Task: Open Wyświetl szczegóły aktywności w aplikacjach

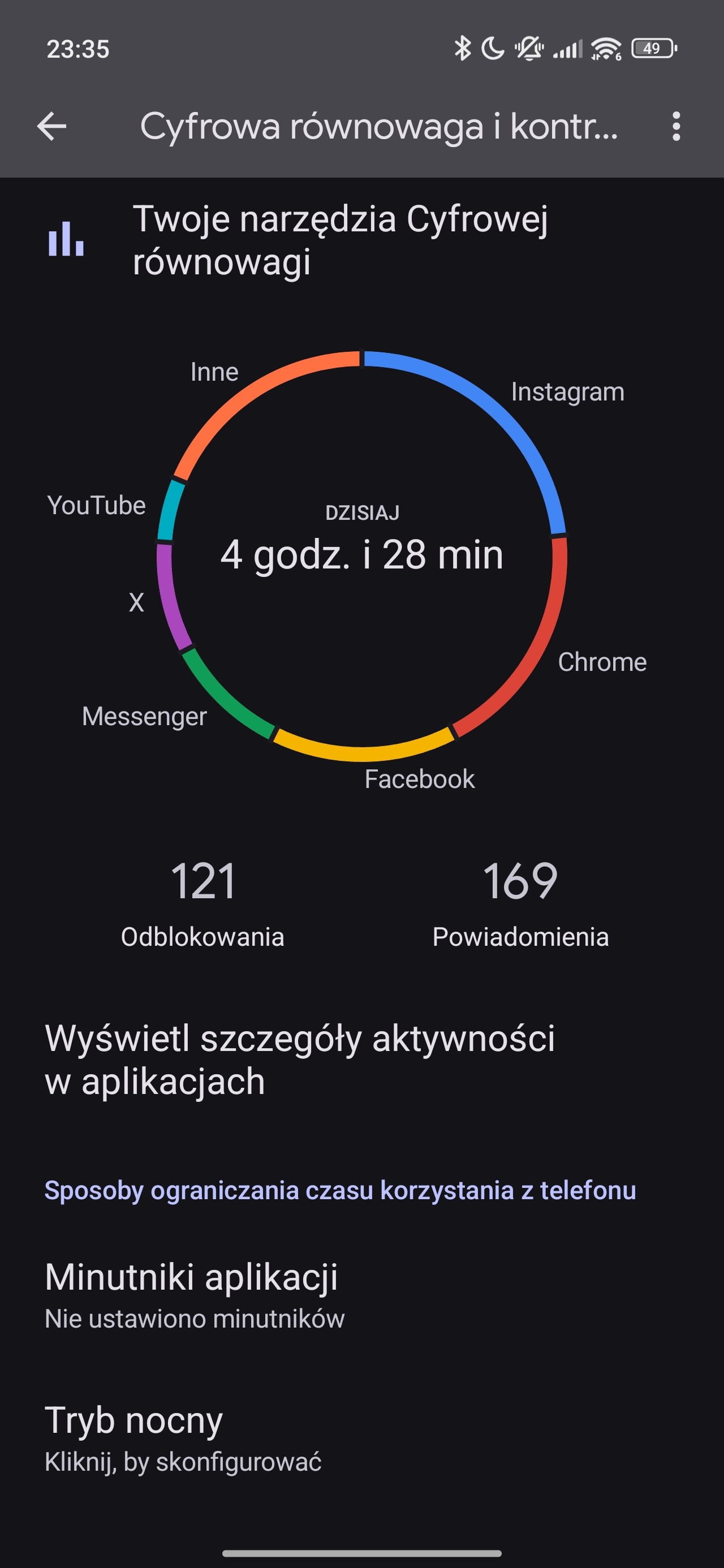Action: tap(300, 1059)
